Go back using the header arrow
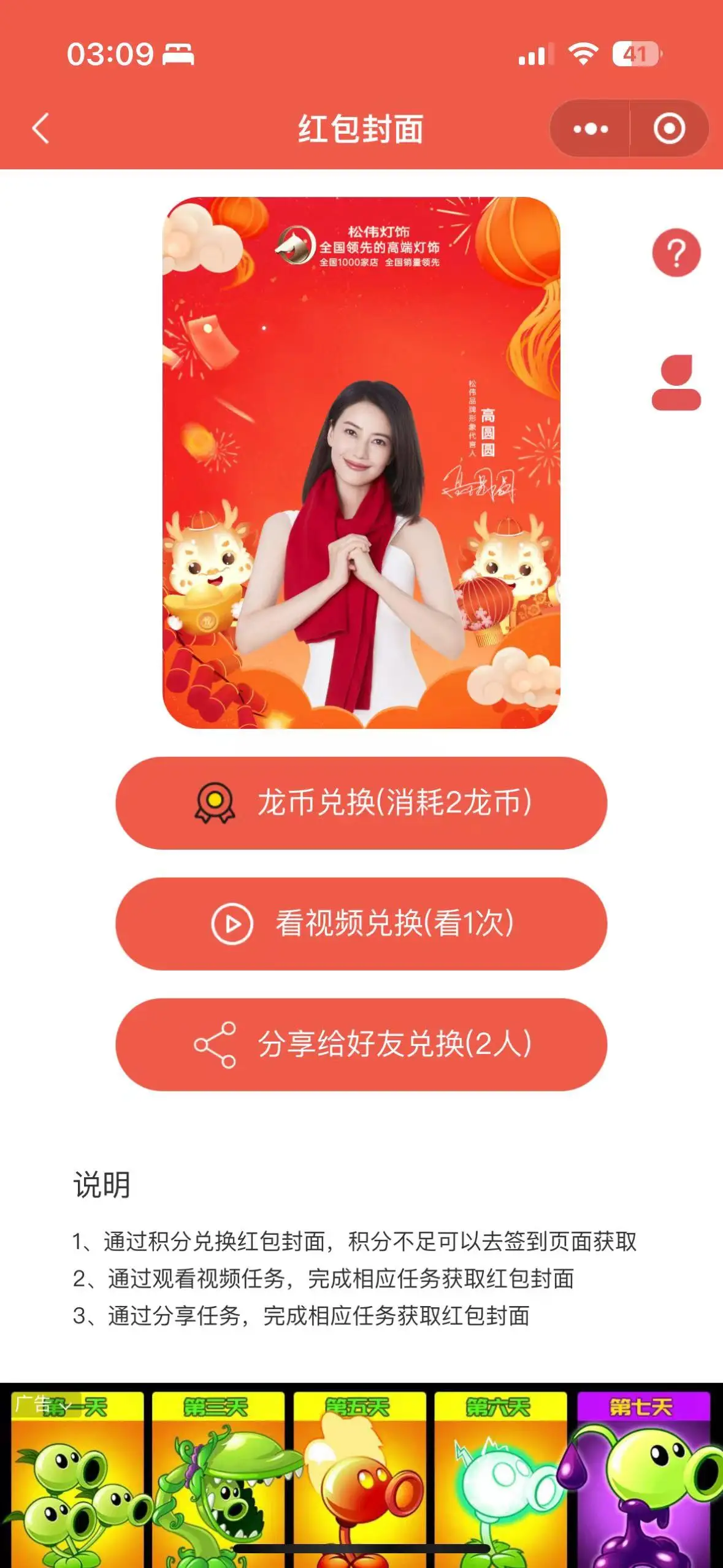 [40, 129]
